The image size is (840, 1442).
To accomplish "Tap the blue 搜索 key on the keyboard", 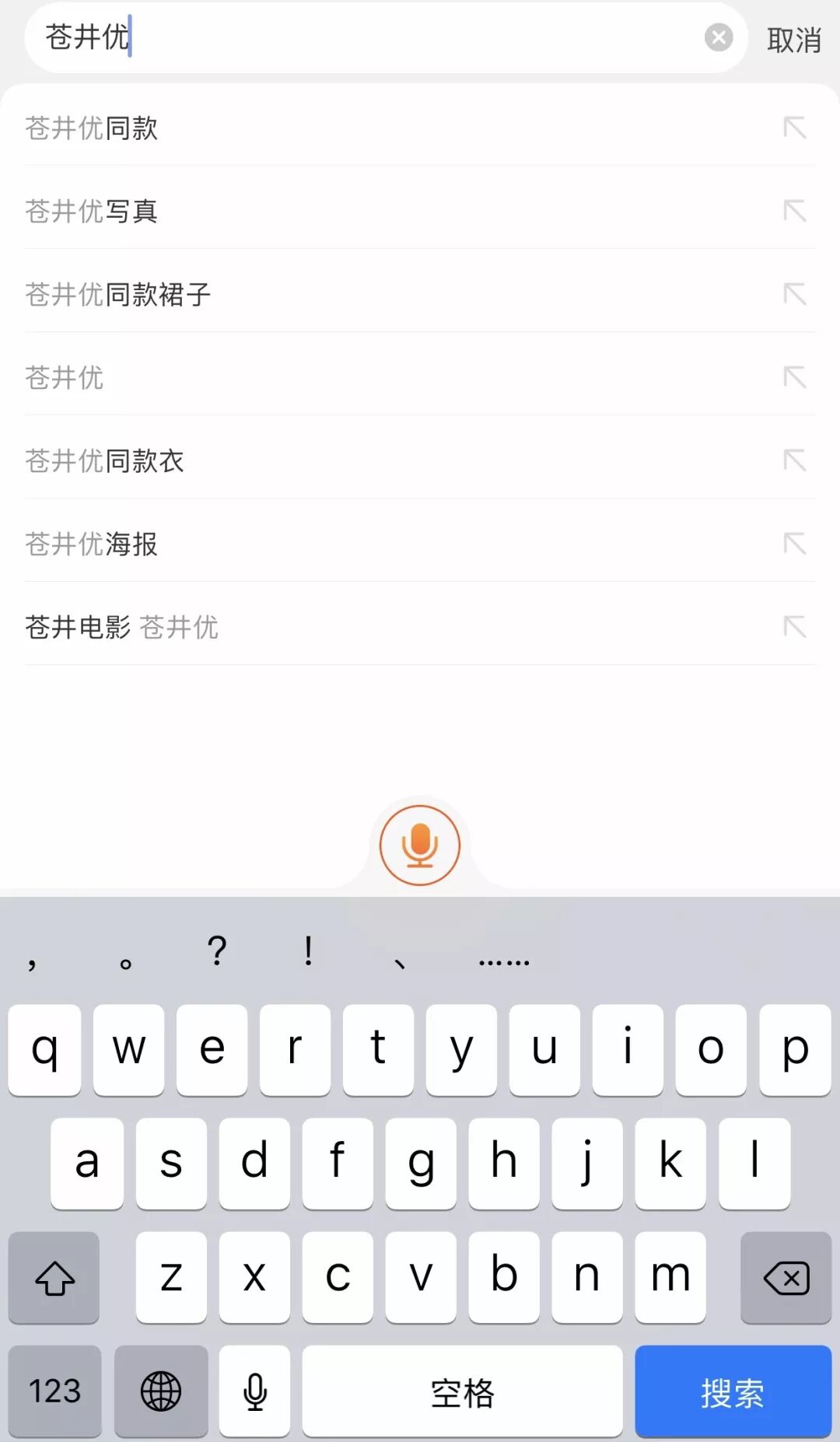I will click(x=733, y=1391).
